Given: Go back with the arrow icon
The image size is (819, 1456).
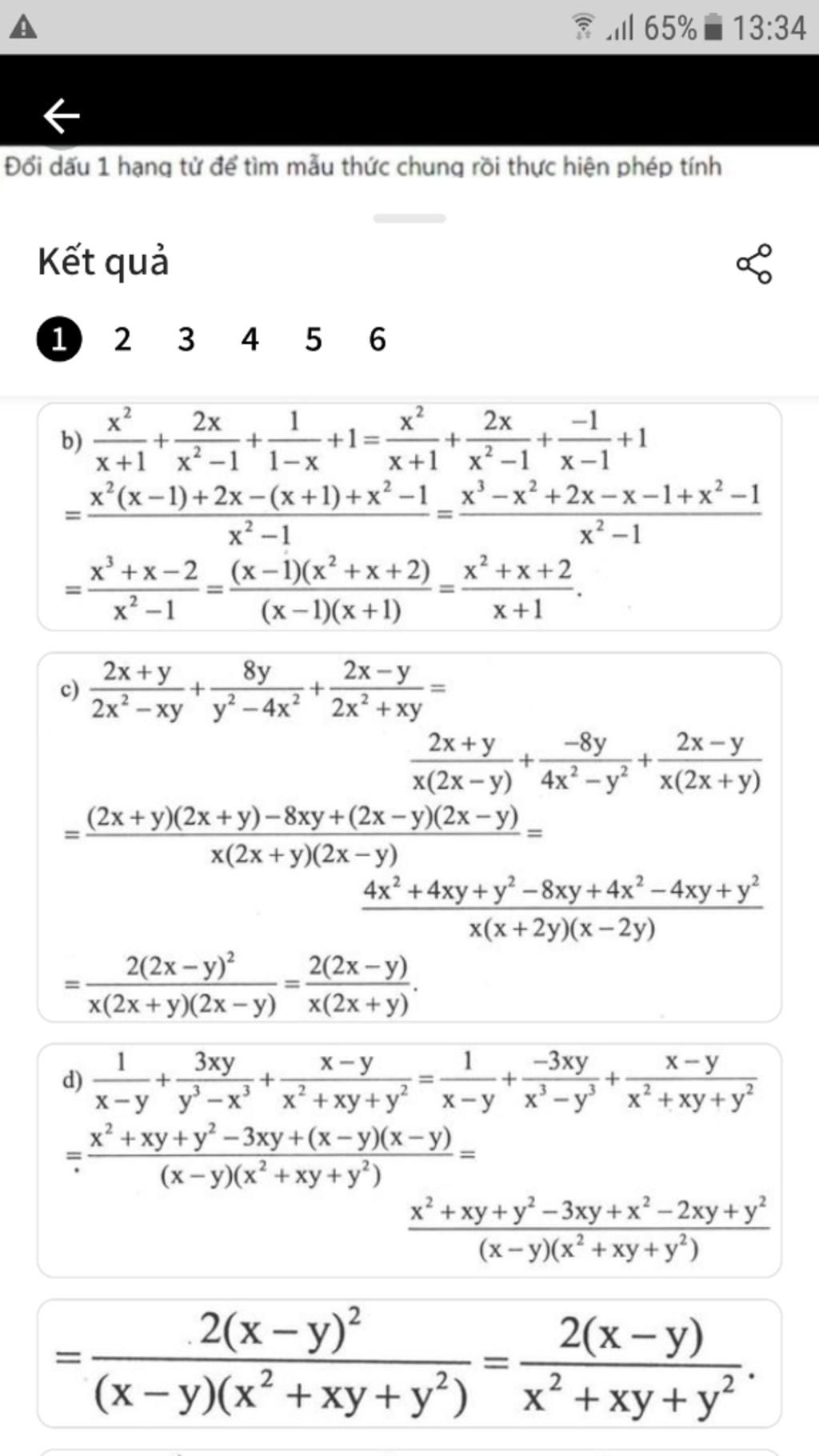Looking at the screenshot, I should coord(61,116).
